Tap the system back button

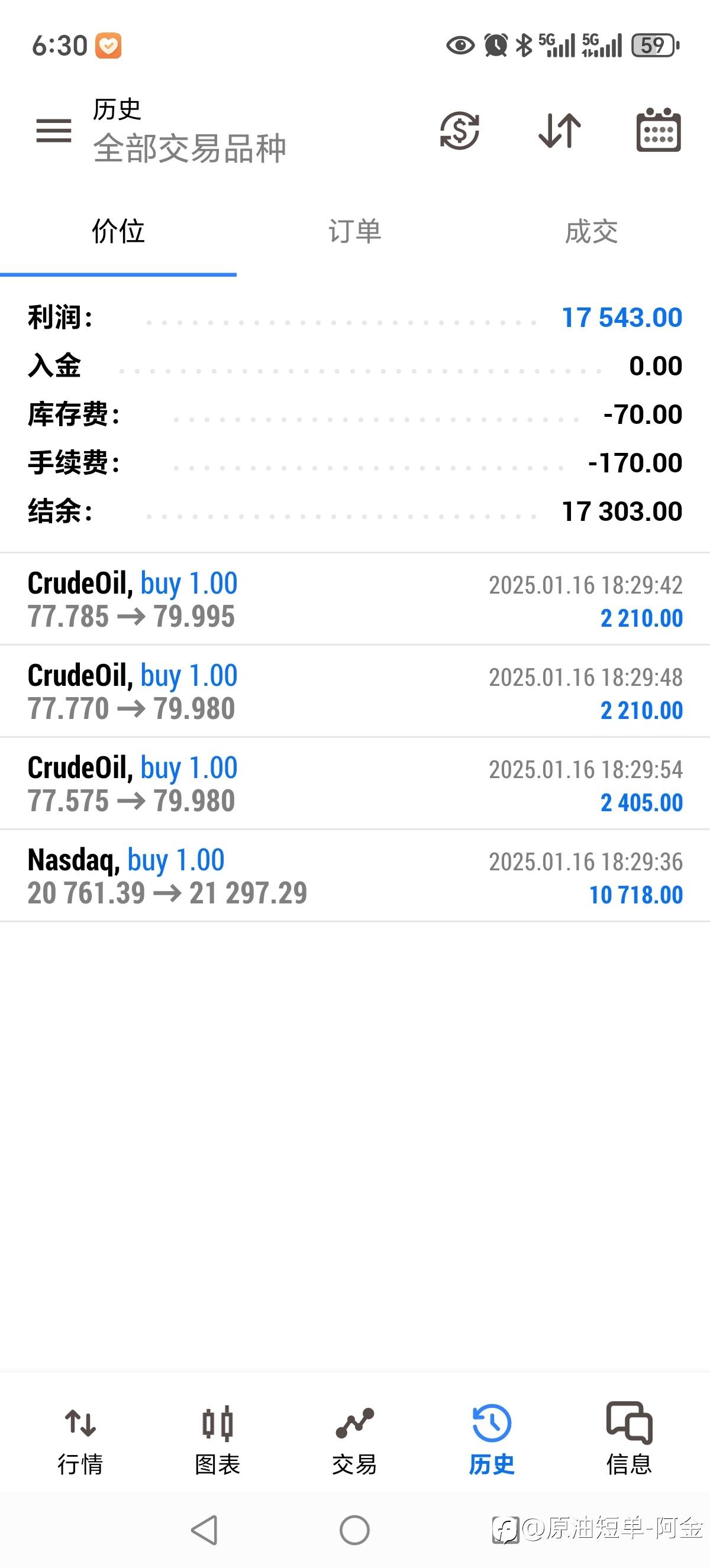point(204,1530)
